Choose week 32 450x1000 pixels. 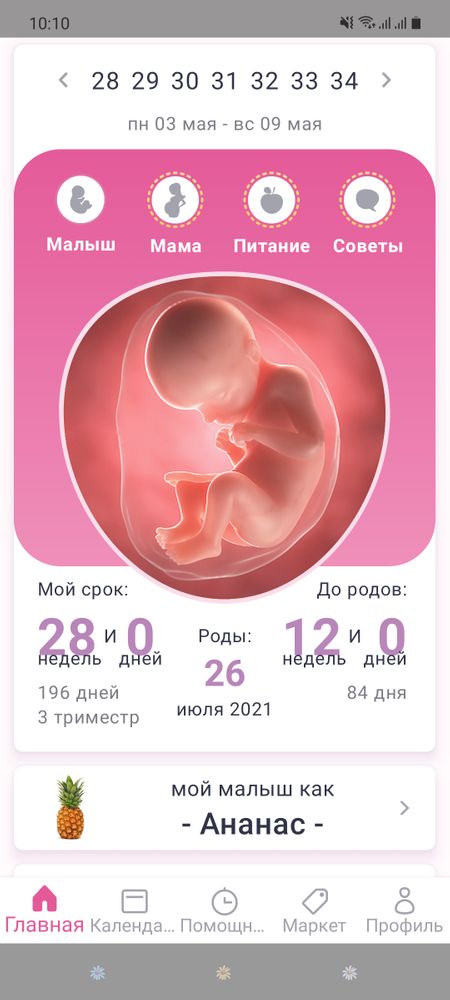(x=265, y=81)
